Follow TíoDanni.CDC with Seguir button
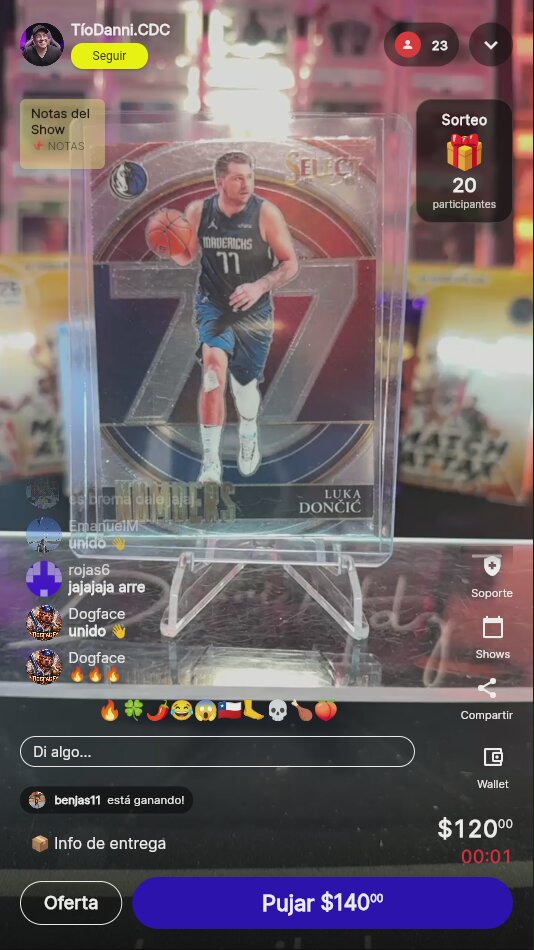Screen dimensions: 534x950 tap(109, 56)
